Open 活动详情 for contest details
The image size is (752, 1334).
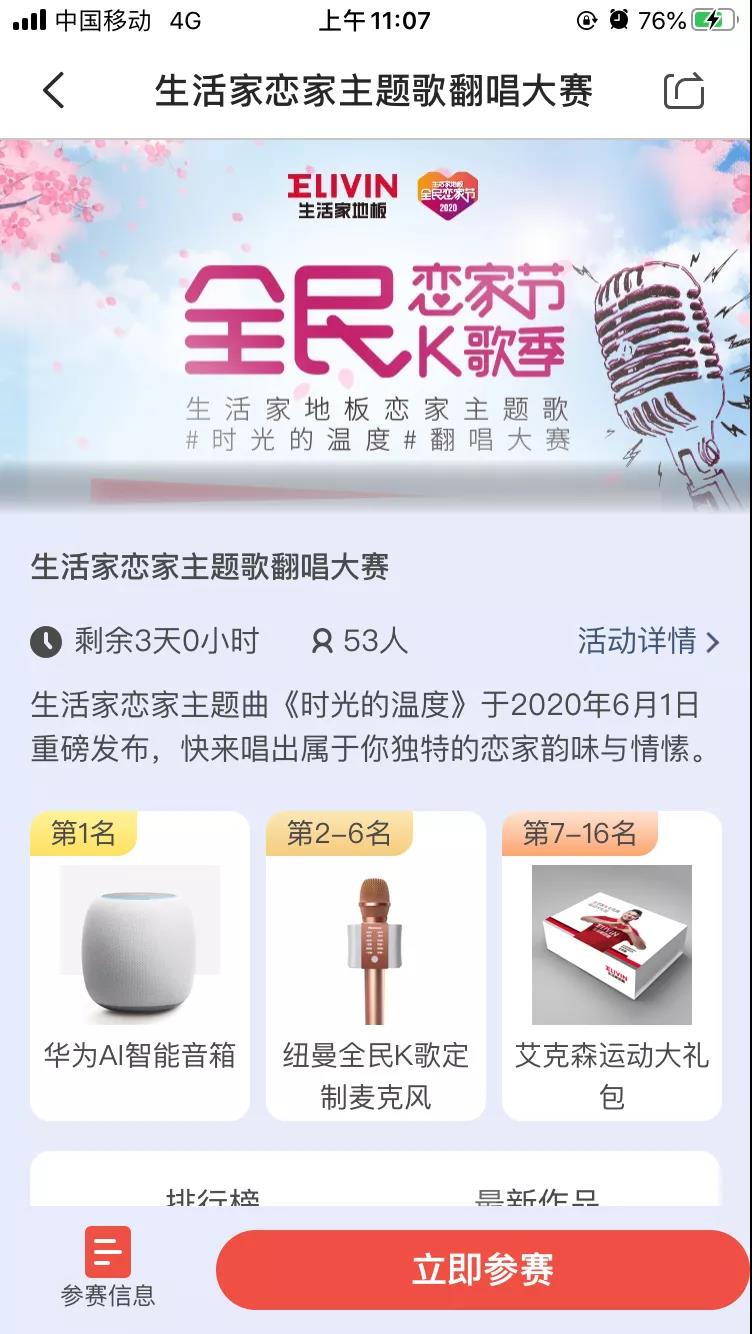pos(648,641)
